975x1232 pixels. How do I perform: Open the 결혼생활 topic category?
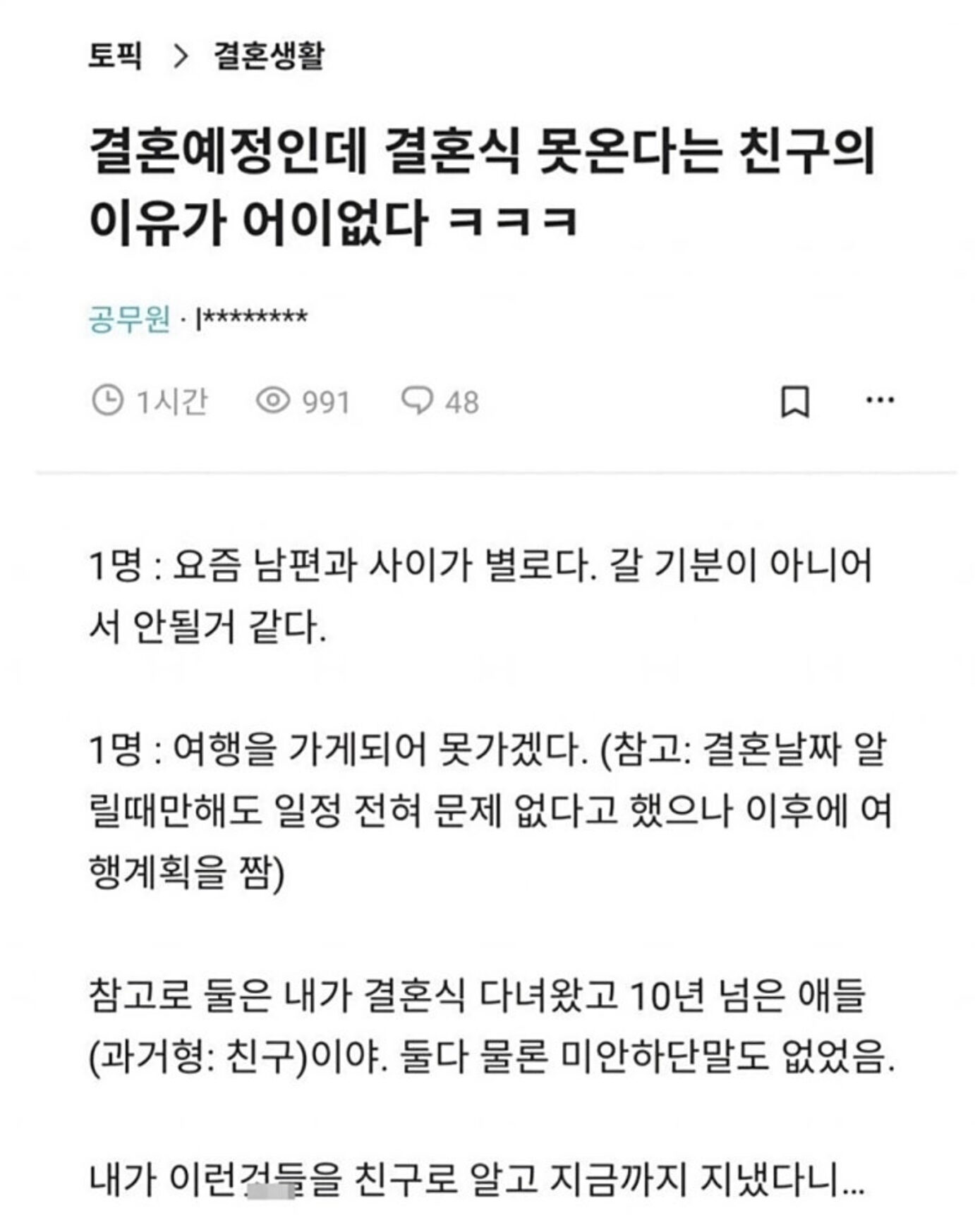click(268, 55)
